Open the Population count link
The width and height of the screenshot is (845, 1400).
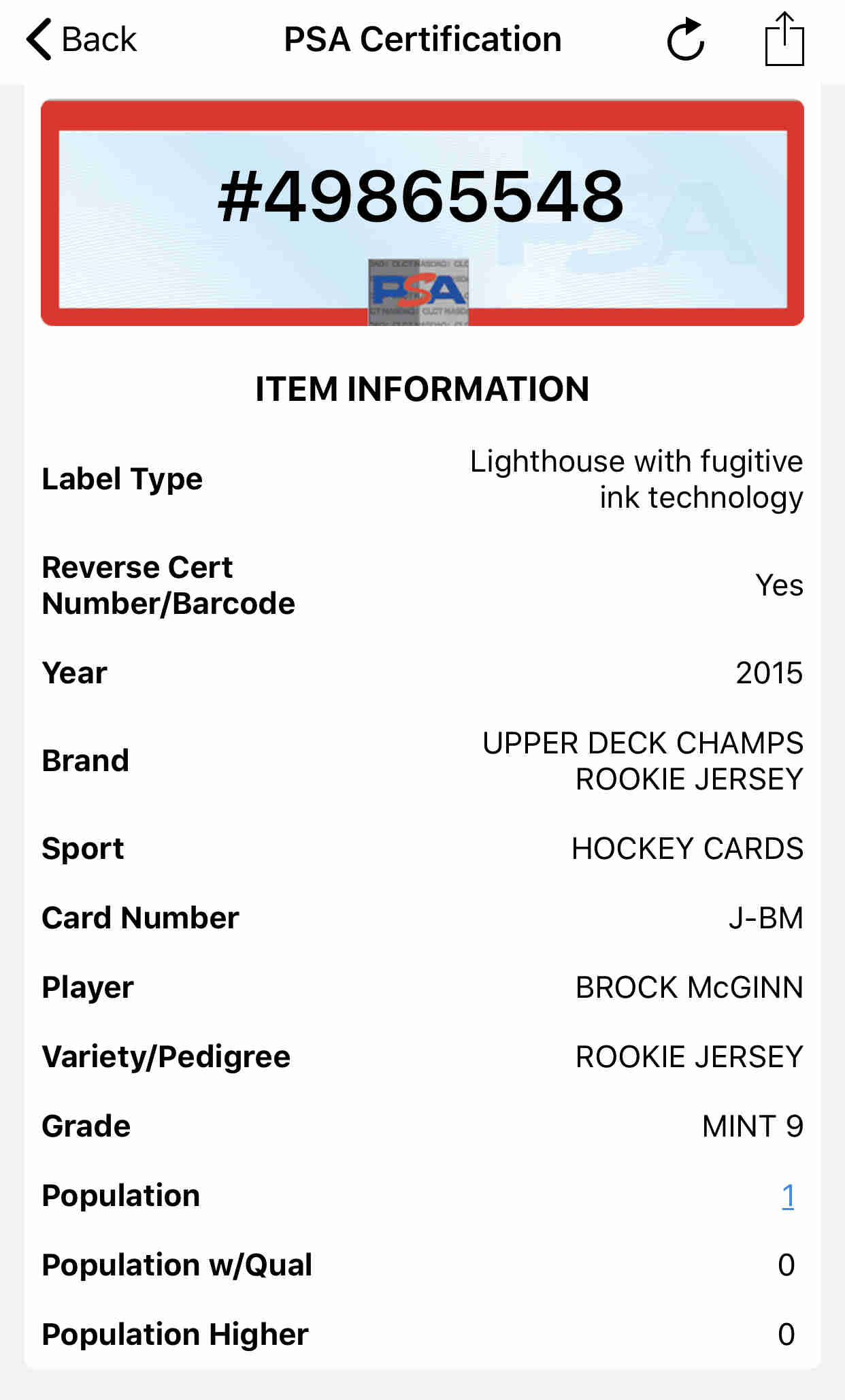point(787,1196)
